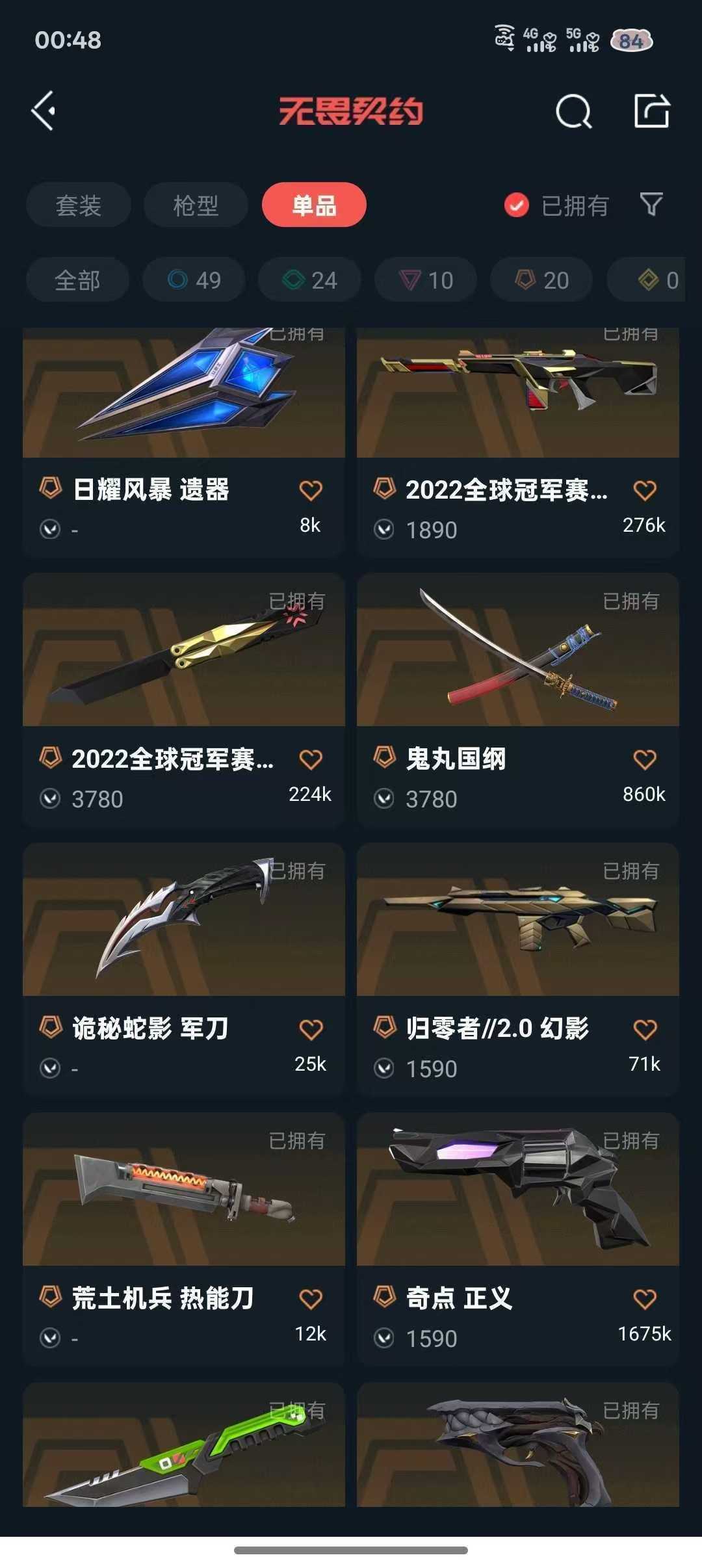Filter by the green tier chip showing 24

click(x=309, y=280)
